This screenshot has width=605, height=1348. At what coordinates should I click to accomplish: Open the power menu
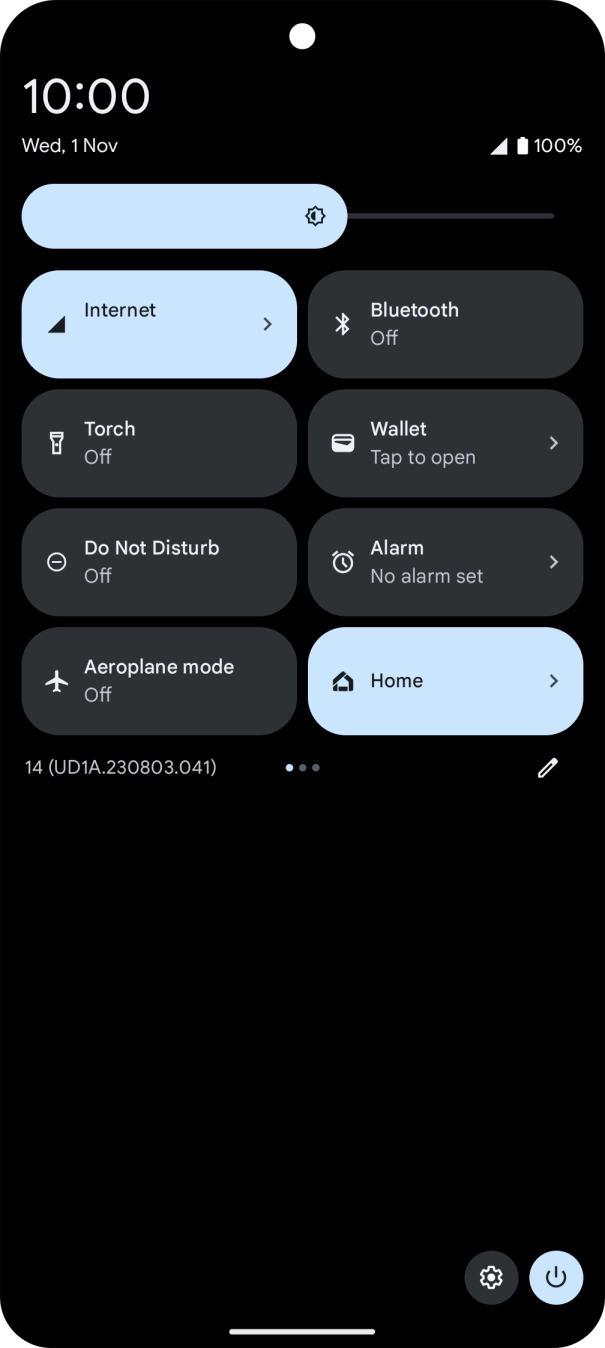click(x=556, y=1277)
